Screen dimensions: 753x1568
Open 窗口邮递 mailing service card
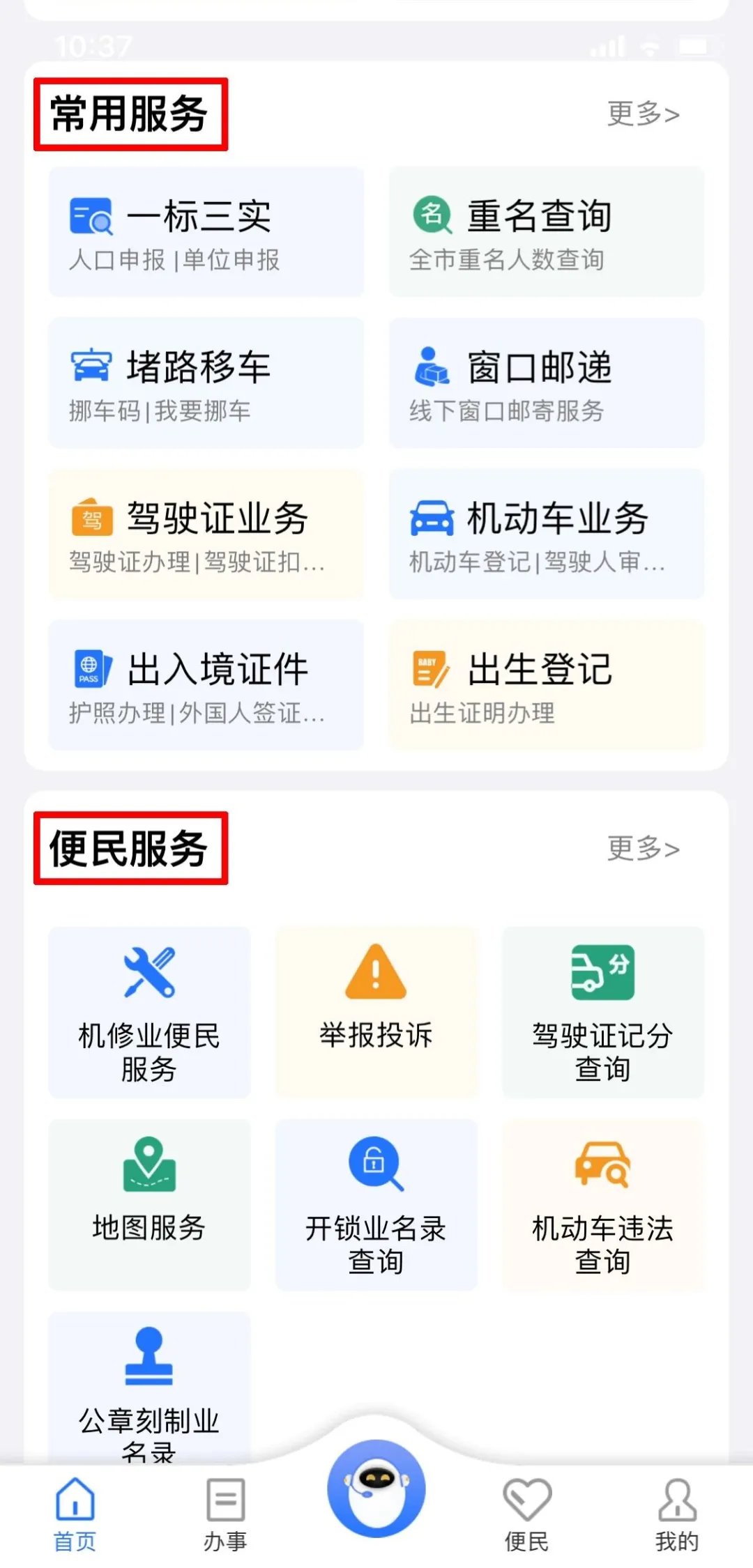click(x=546, y=383)
